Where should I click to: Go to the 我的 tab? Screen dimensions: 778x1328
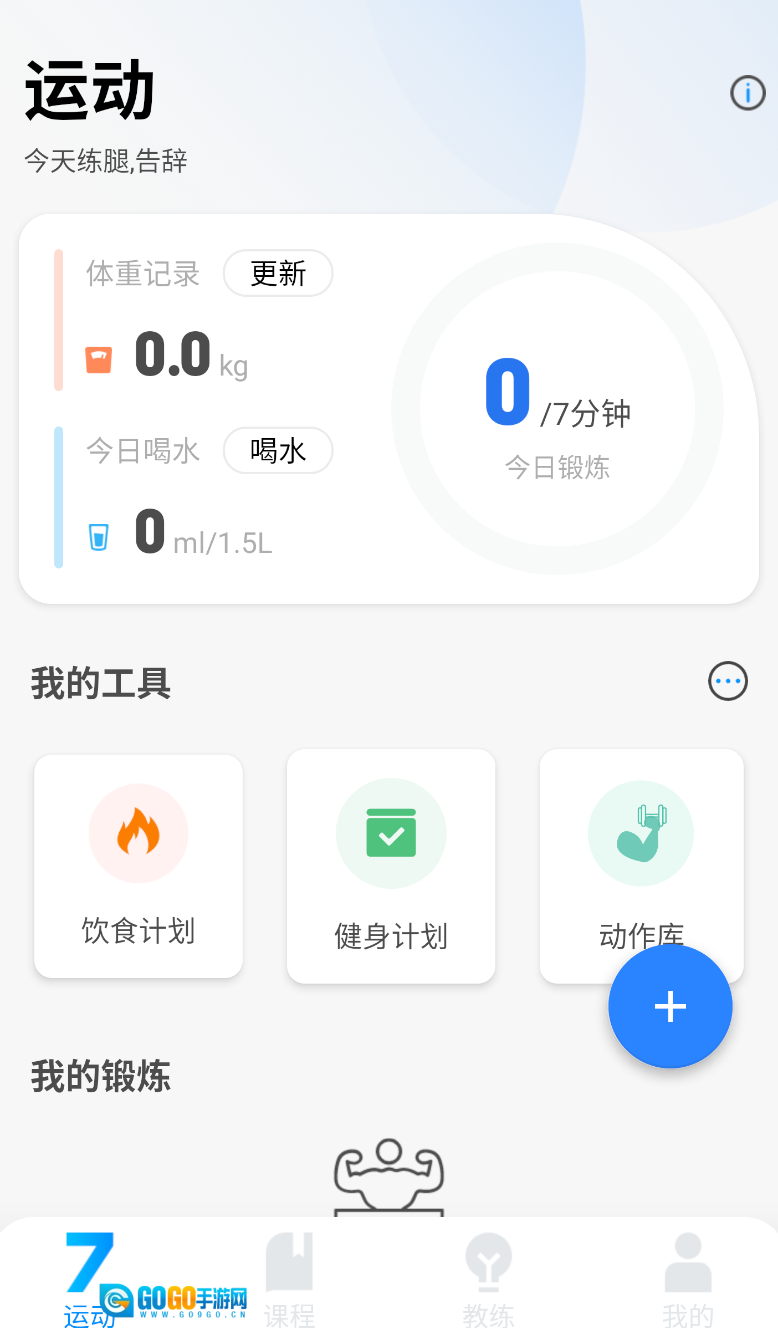tap(688, 1280)
